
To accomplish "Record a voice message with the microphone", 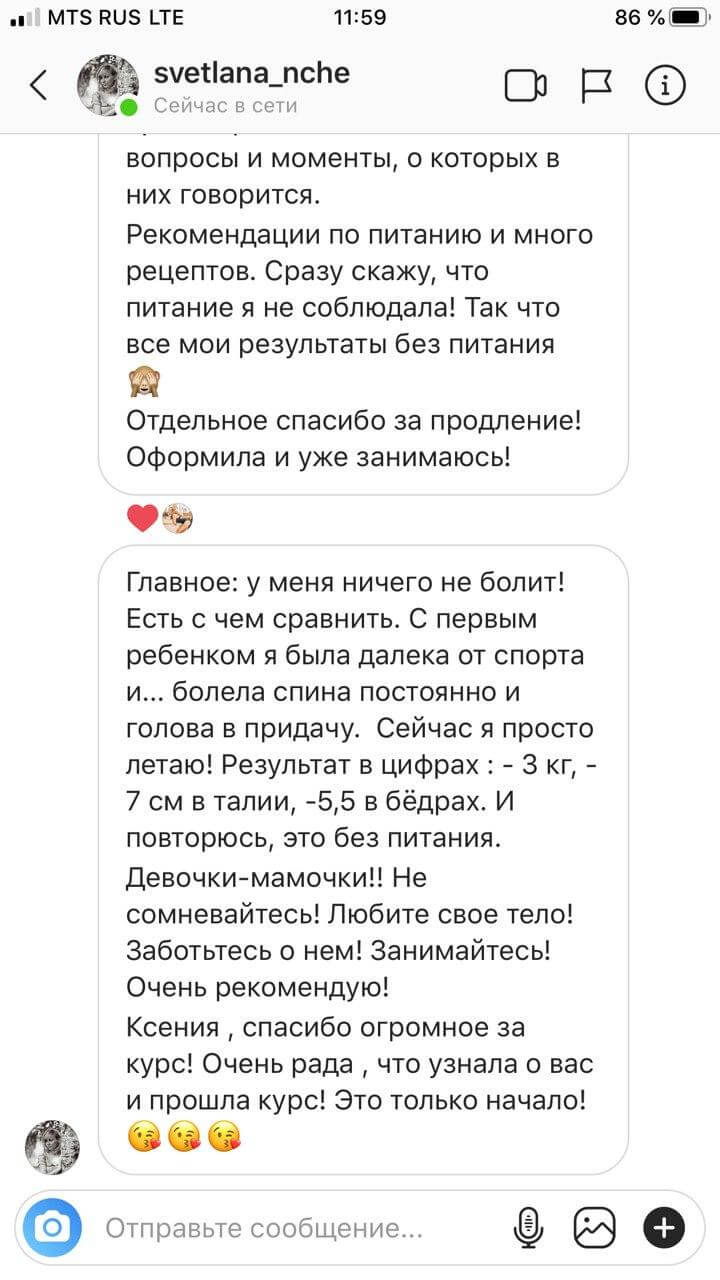I will point(528,1226).
